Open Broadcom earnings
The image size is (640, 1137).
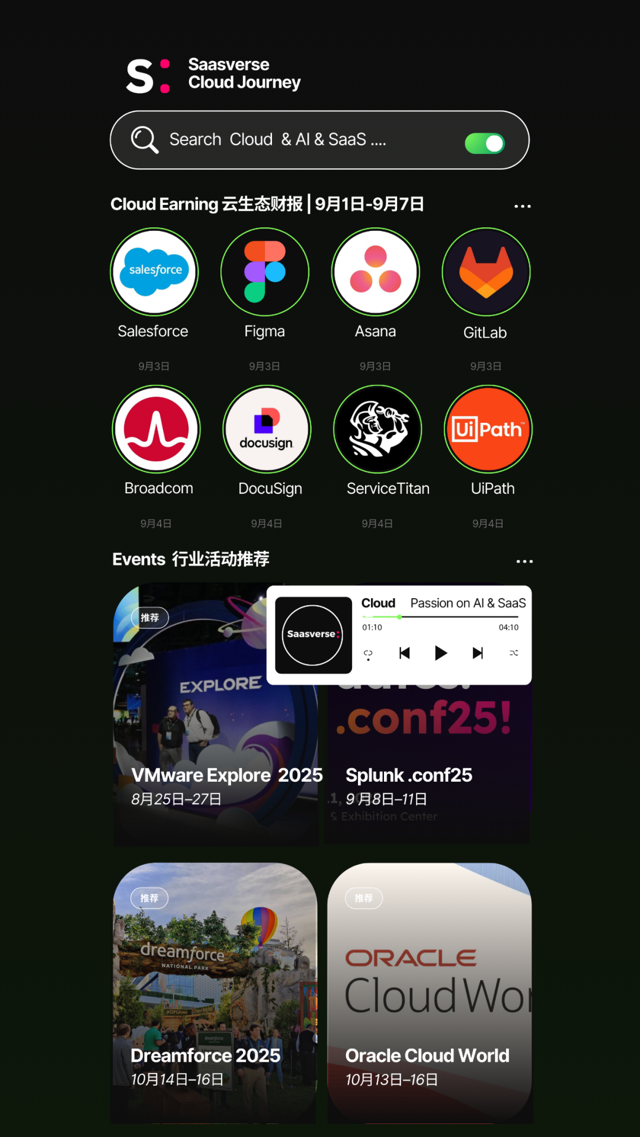coord(156,429)
